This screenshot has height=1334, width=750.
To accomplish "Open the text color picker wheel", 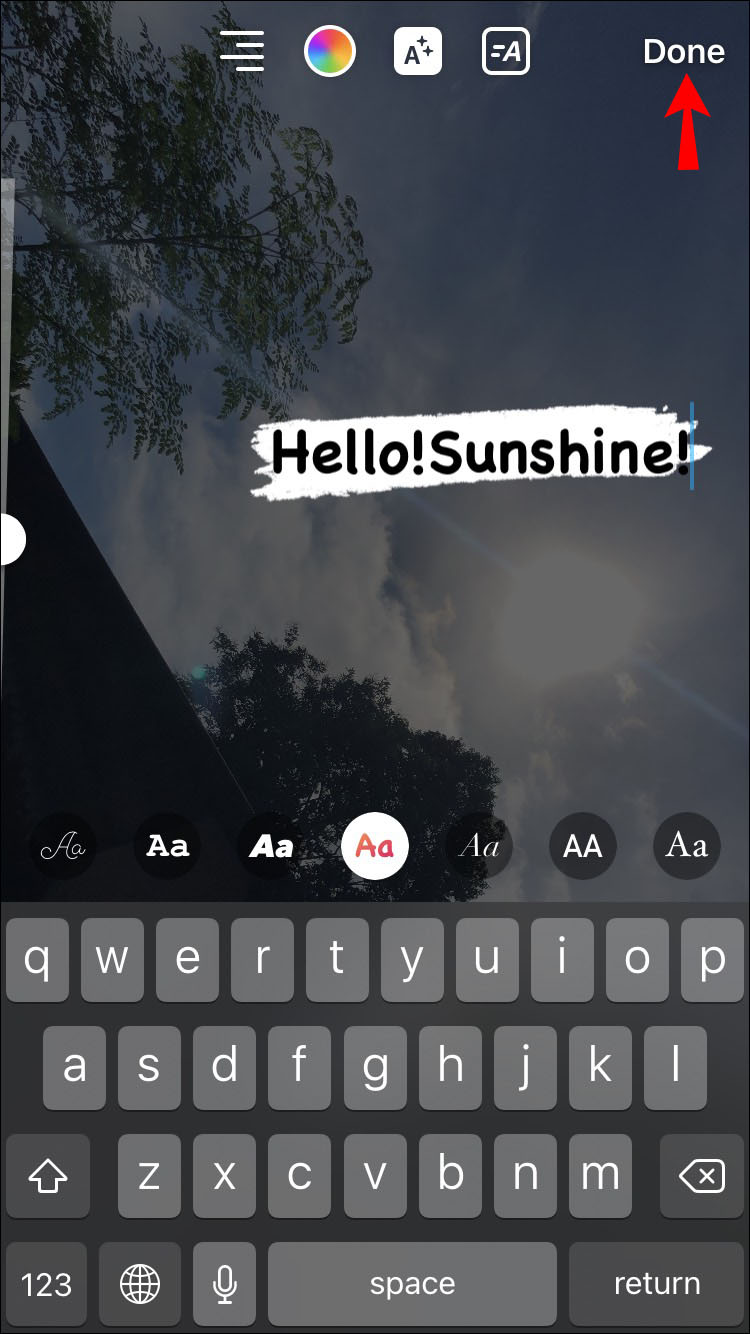I will 330,51.
